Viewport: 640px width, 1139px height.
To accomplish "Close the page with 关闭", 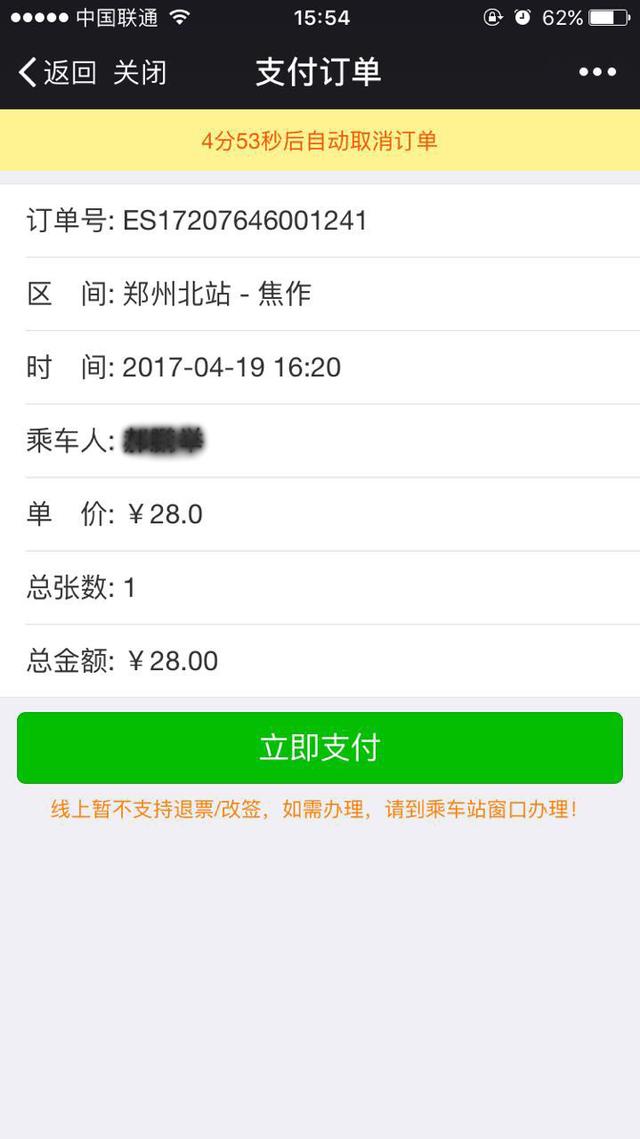I will (x=140, y=72).
